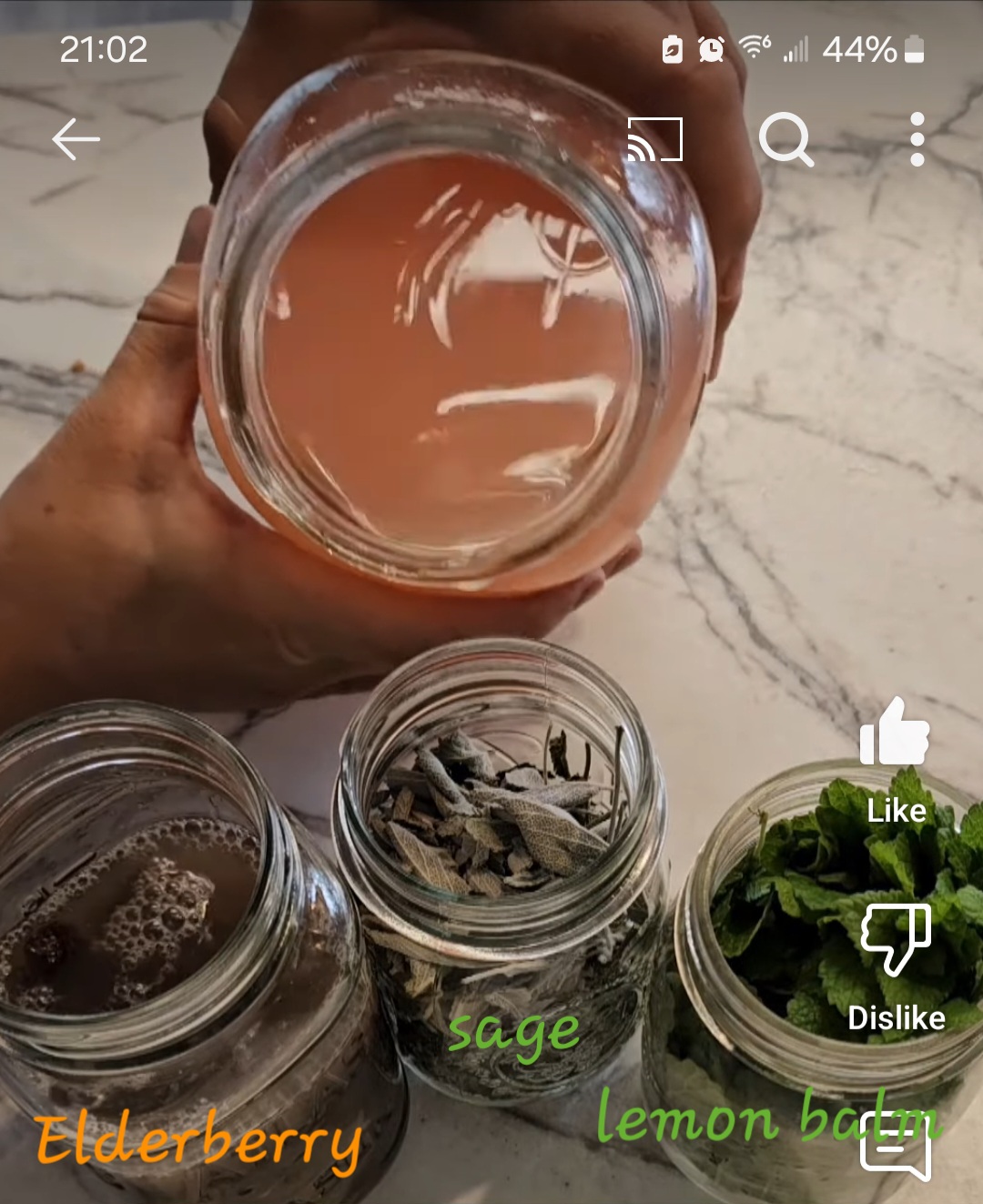Like this short video
Screen dimensions: 983x1204
pos(895,734)
